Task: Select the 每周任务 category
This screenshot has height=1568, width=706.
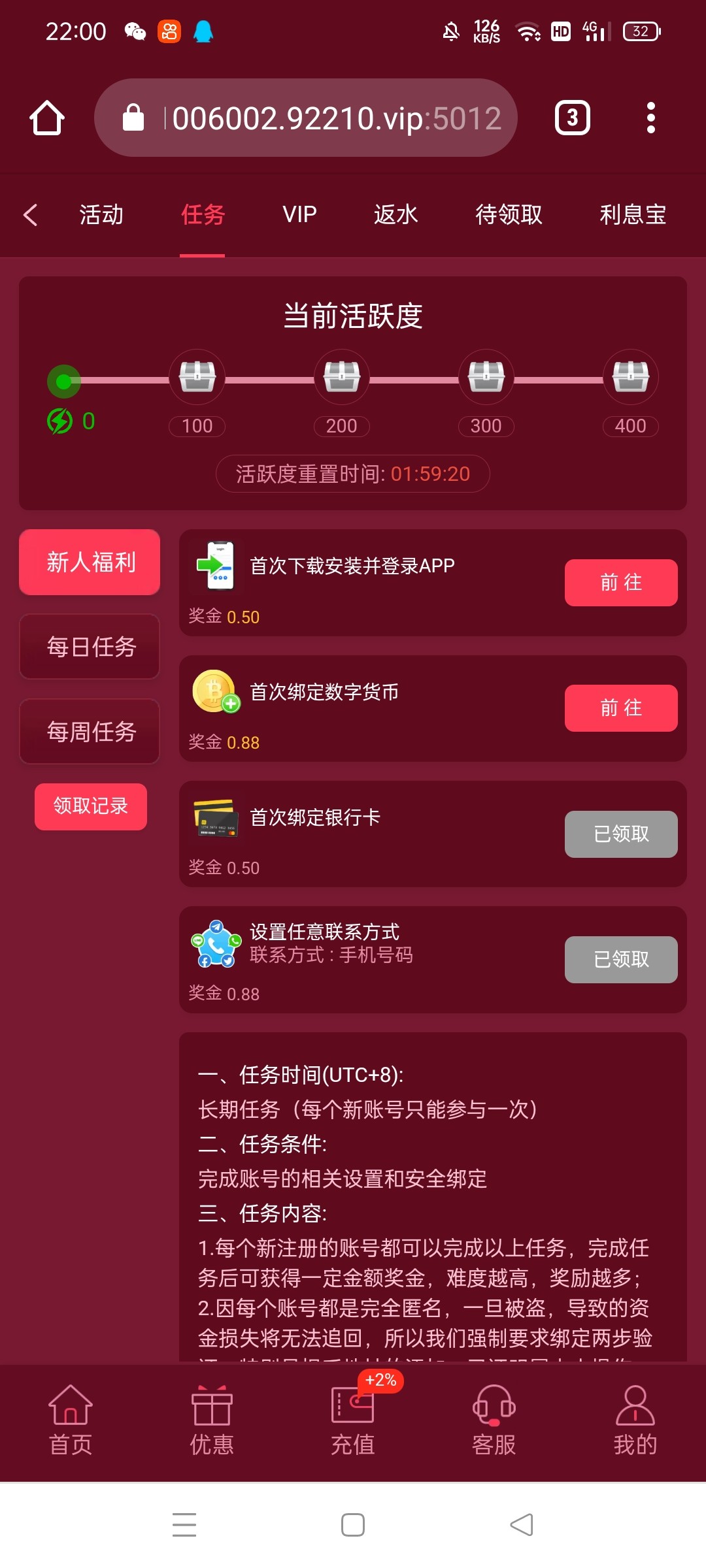Action: (x=90, y=732)
